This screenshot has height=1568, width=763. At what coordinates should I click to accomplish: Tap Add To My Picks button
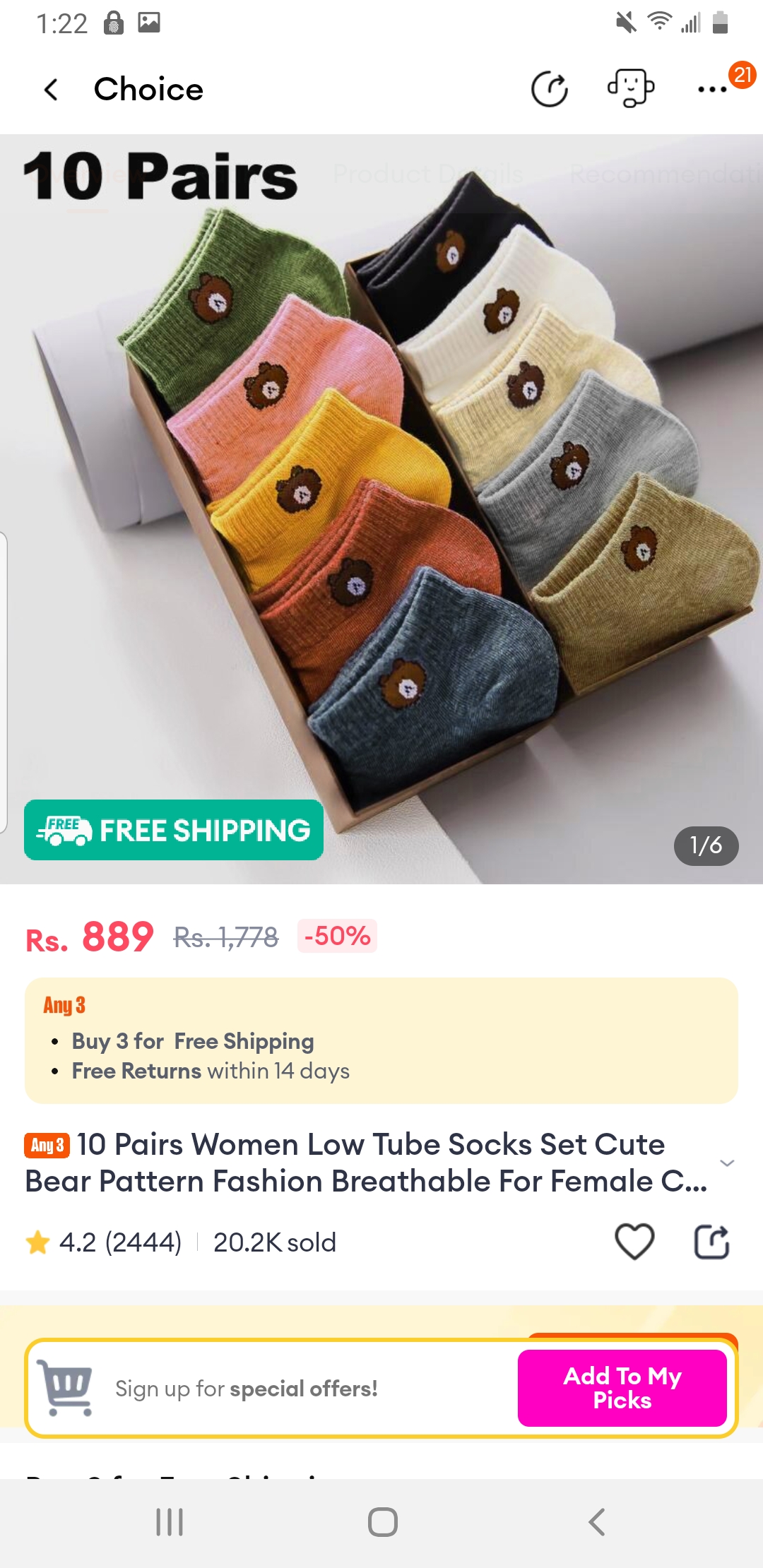point(622,1387)
